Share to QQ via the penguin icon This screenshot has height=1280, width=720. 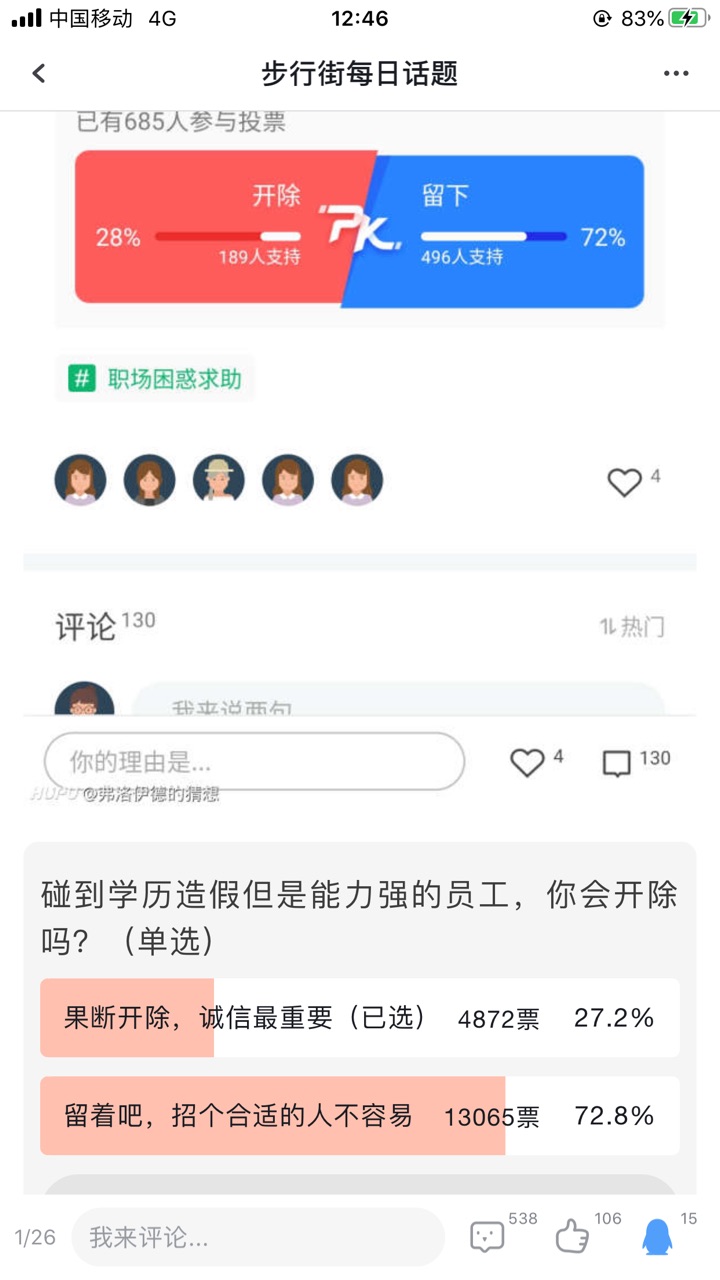pos(657,1237)
